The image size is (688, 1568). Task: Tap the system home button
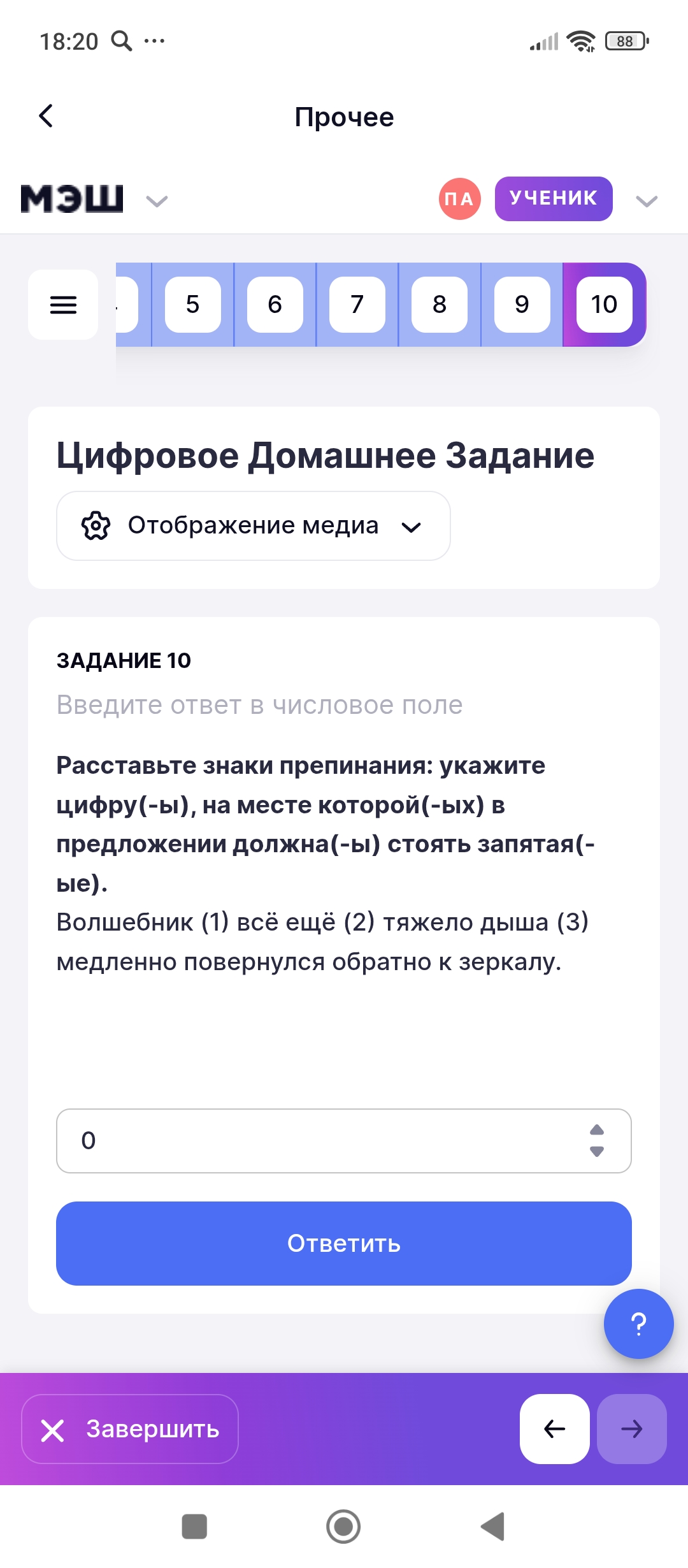coord(343,1527)
